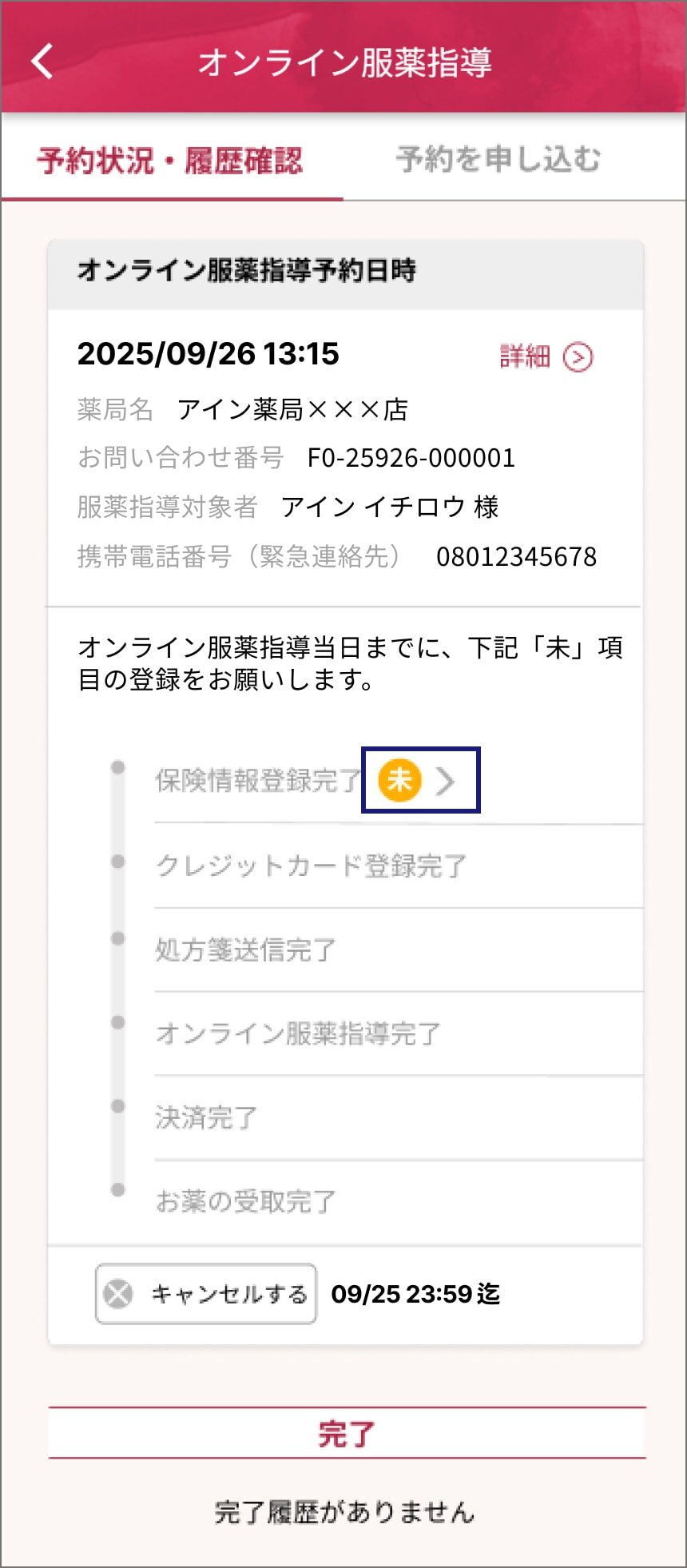Select the 予約状況・履歴確認 tab

coord(170,161)
